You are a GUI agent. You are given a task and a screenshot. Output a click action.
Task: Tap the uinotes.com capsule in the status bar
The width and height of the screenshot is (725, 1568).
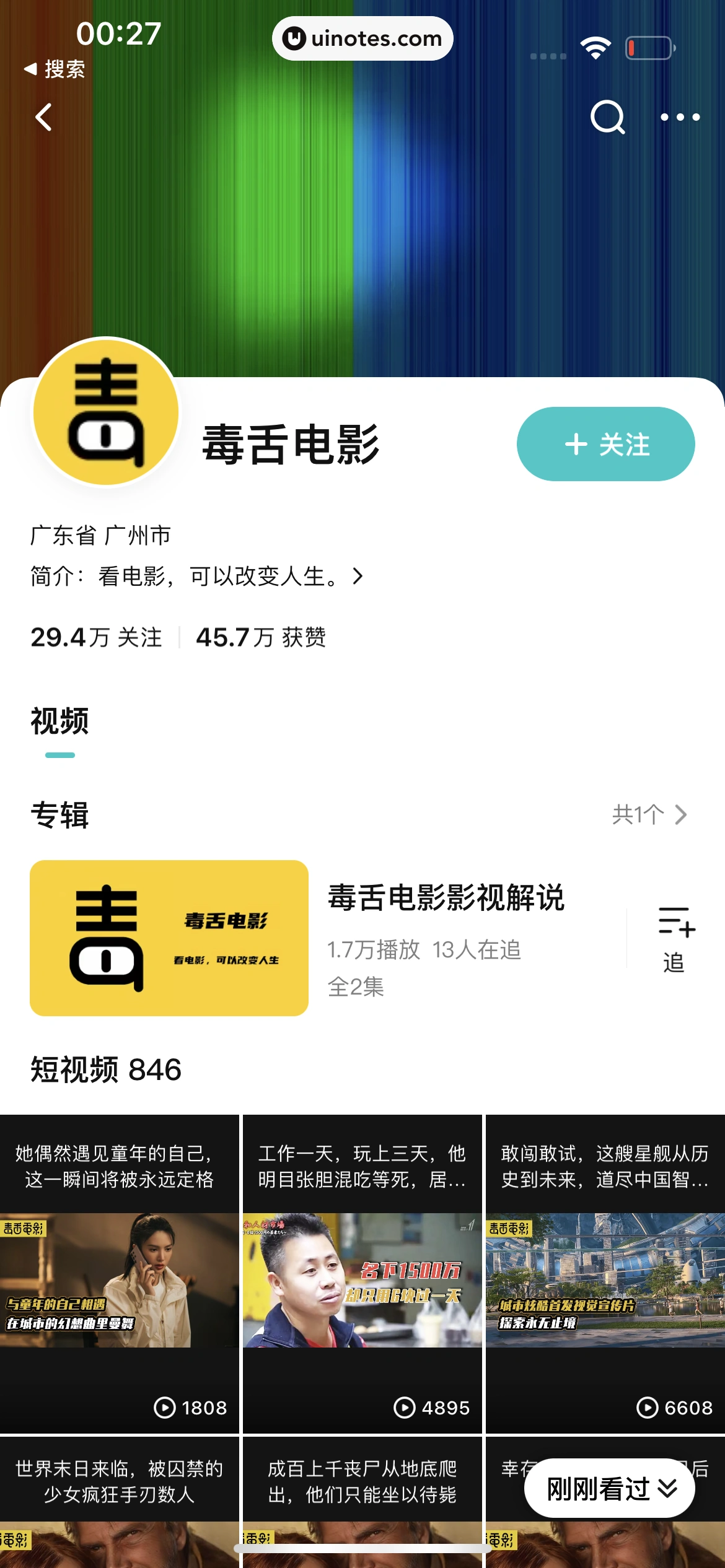362,38
